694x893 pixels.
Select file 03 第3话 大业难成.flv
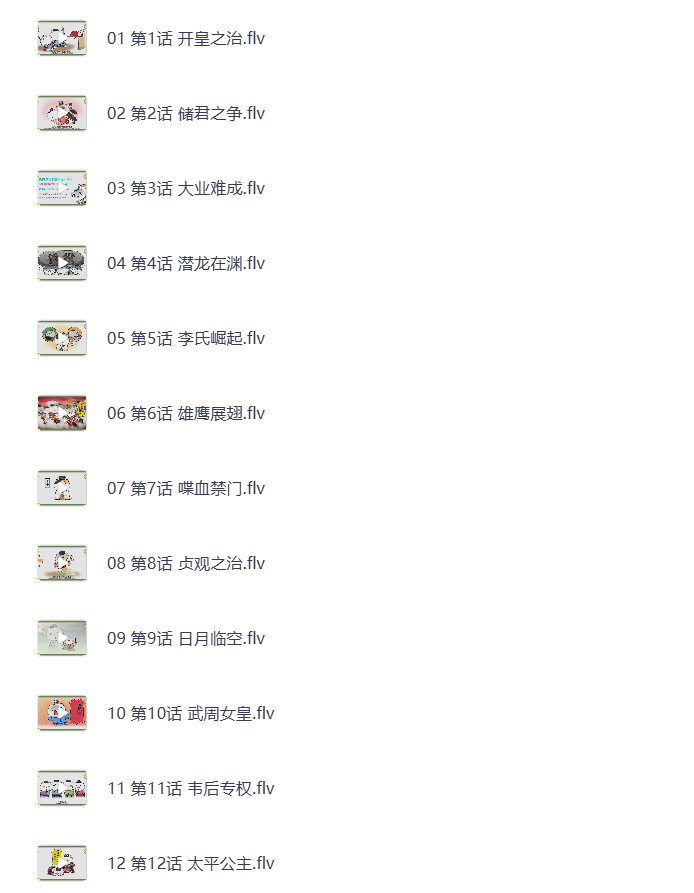point(186,189)
